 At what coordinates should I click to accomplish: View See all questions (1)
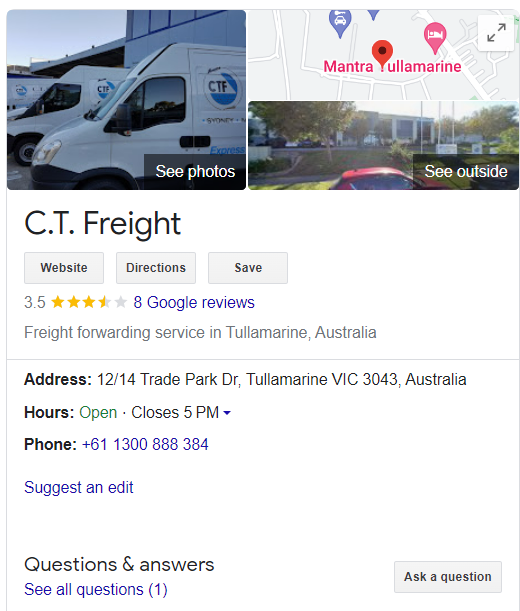96,590
